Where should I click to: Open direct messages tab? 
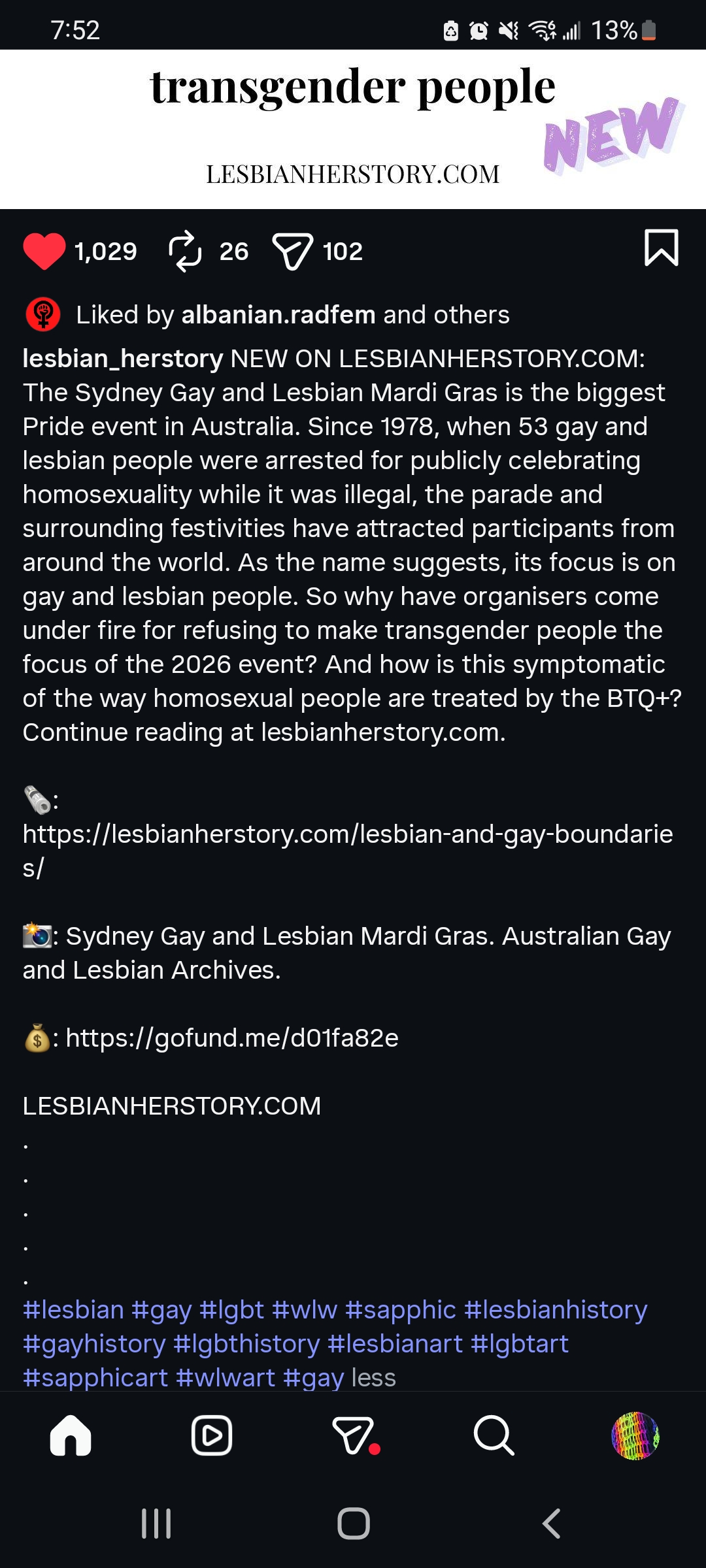pos(354,1435)
